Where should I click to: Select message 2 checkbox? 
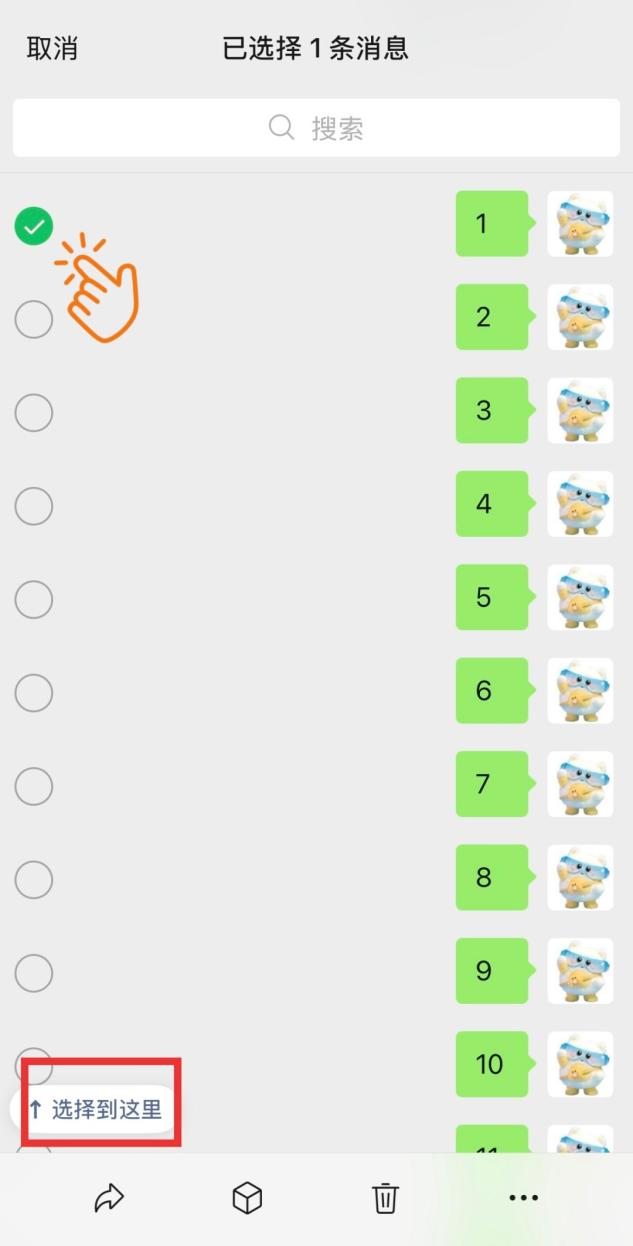point(34,320)
